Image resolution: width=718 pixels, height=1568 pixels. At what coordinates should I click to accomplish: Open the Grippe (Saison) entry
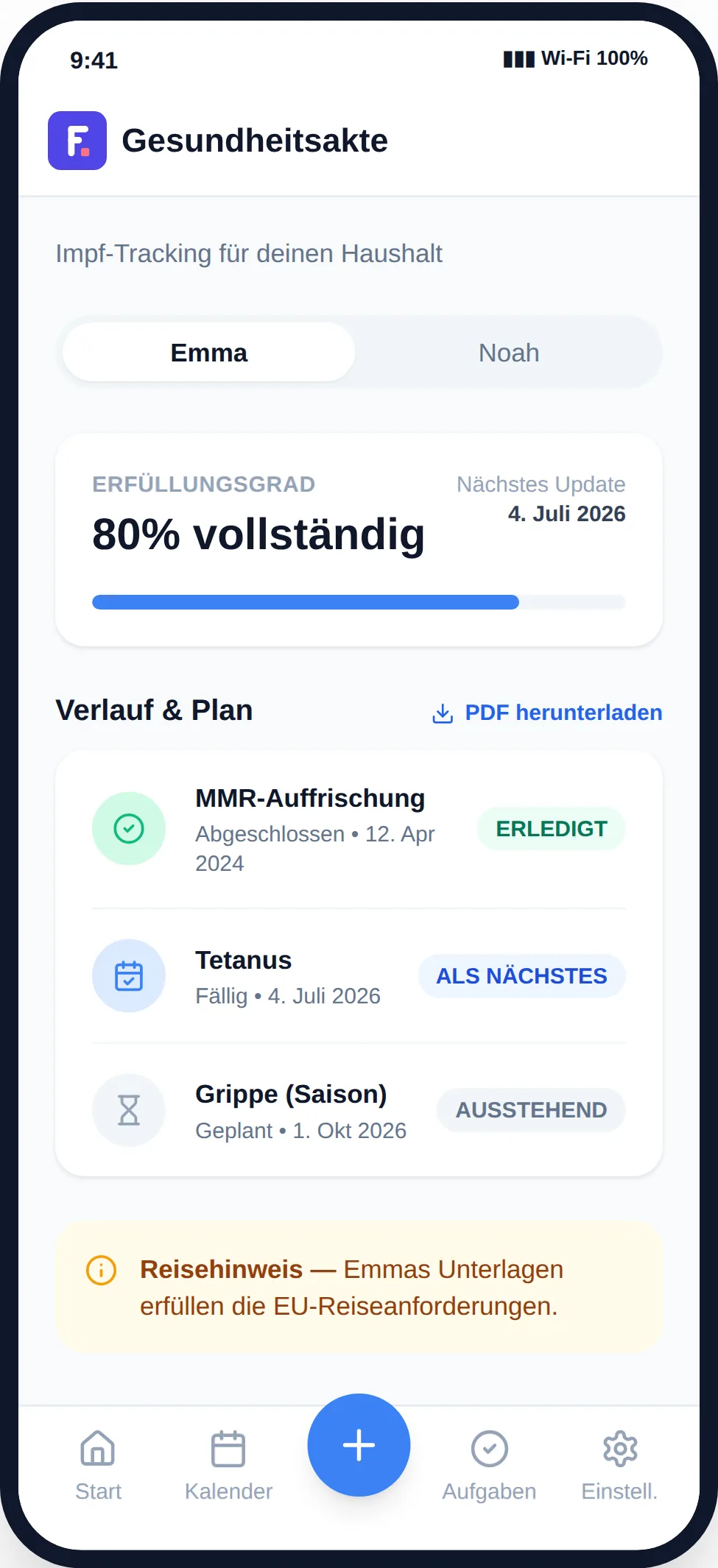tap(359, 1110)
